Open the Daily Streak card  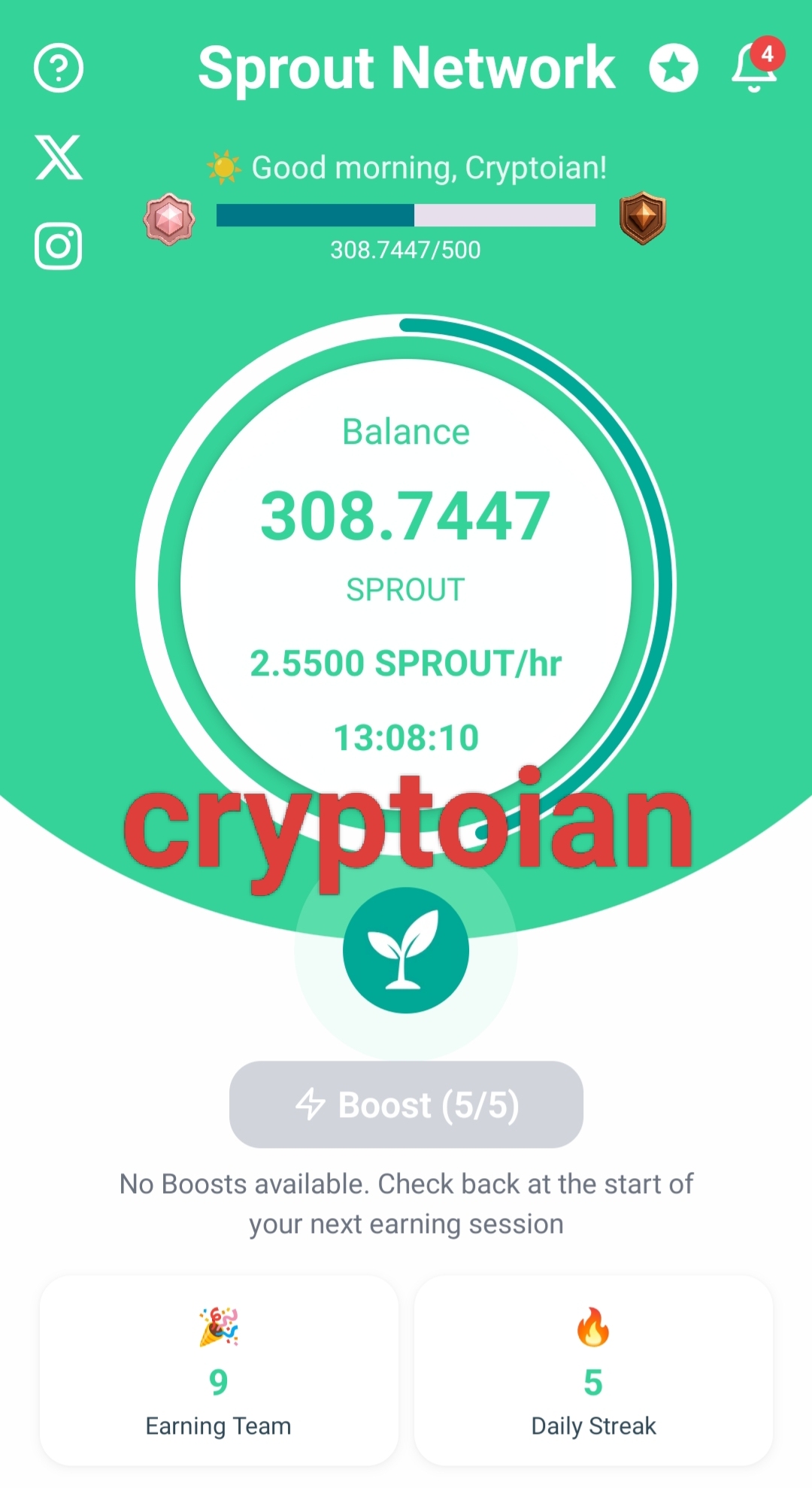tap(593, 1371)
